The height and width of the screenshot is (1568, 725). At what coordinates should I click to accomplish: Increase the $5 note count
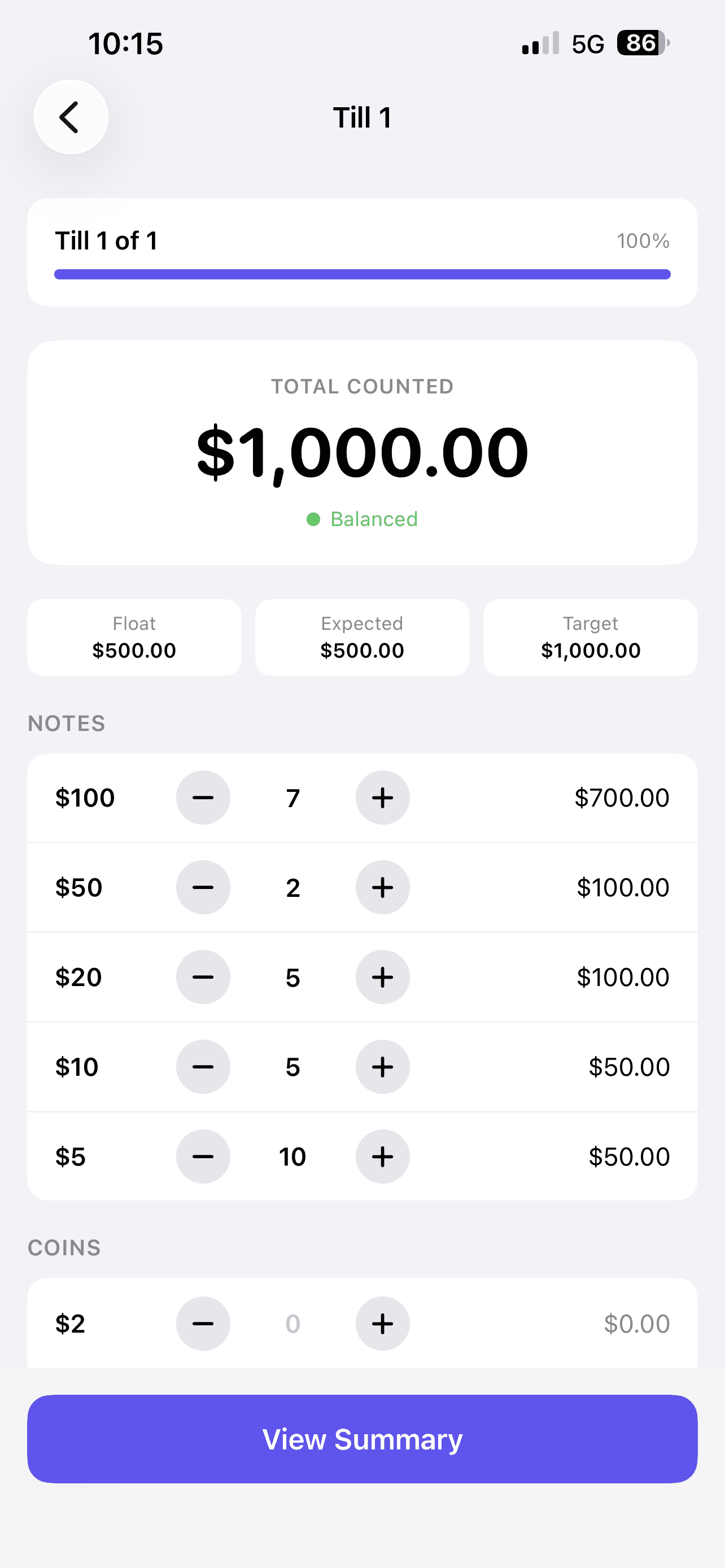(x=382, y=1156)
